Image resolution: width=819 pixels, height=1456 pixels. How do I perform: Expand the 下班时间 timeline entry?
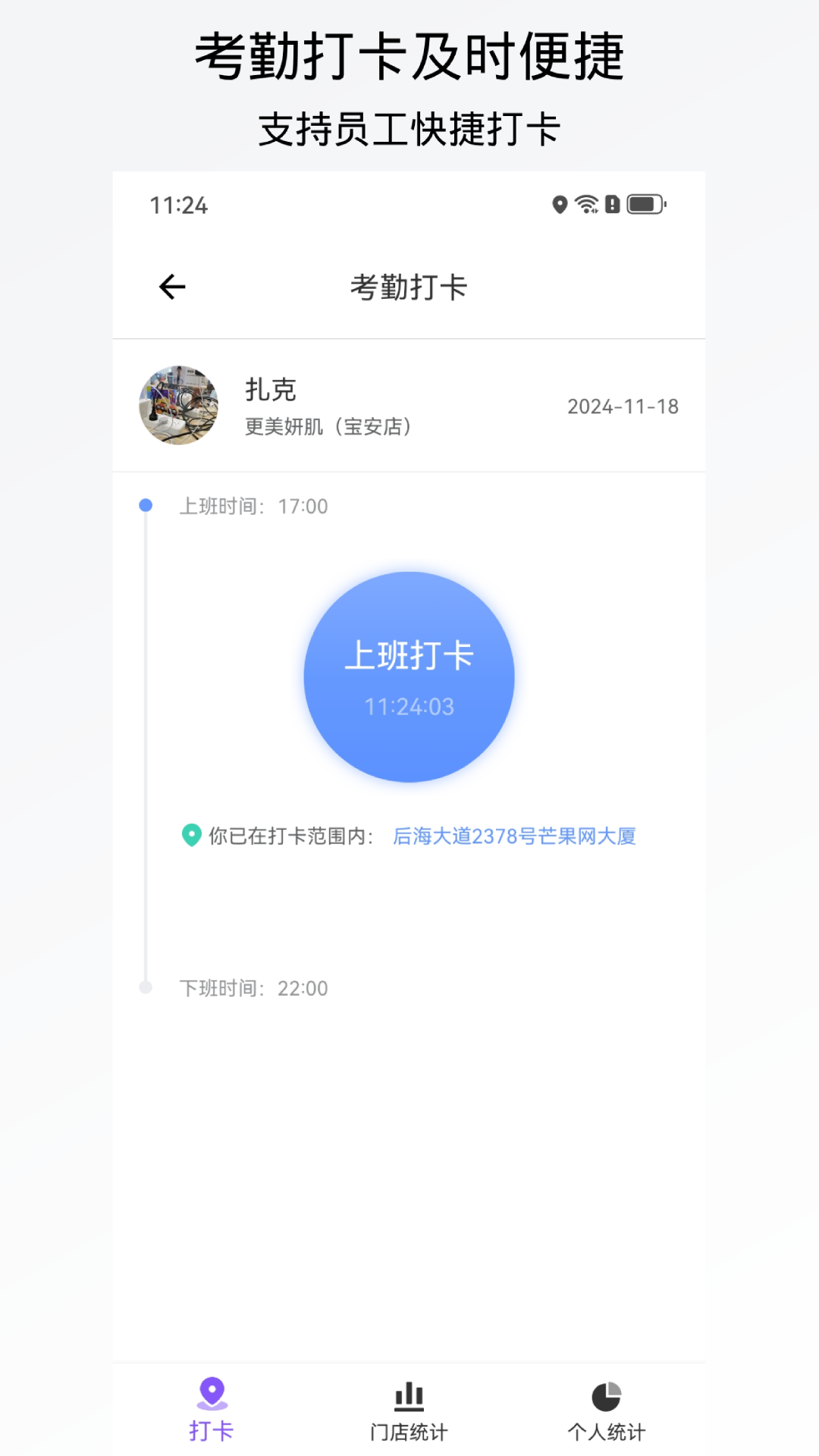click(x=253, y=988)
